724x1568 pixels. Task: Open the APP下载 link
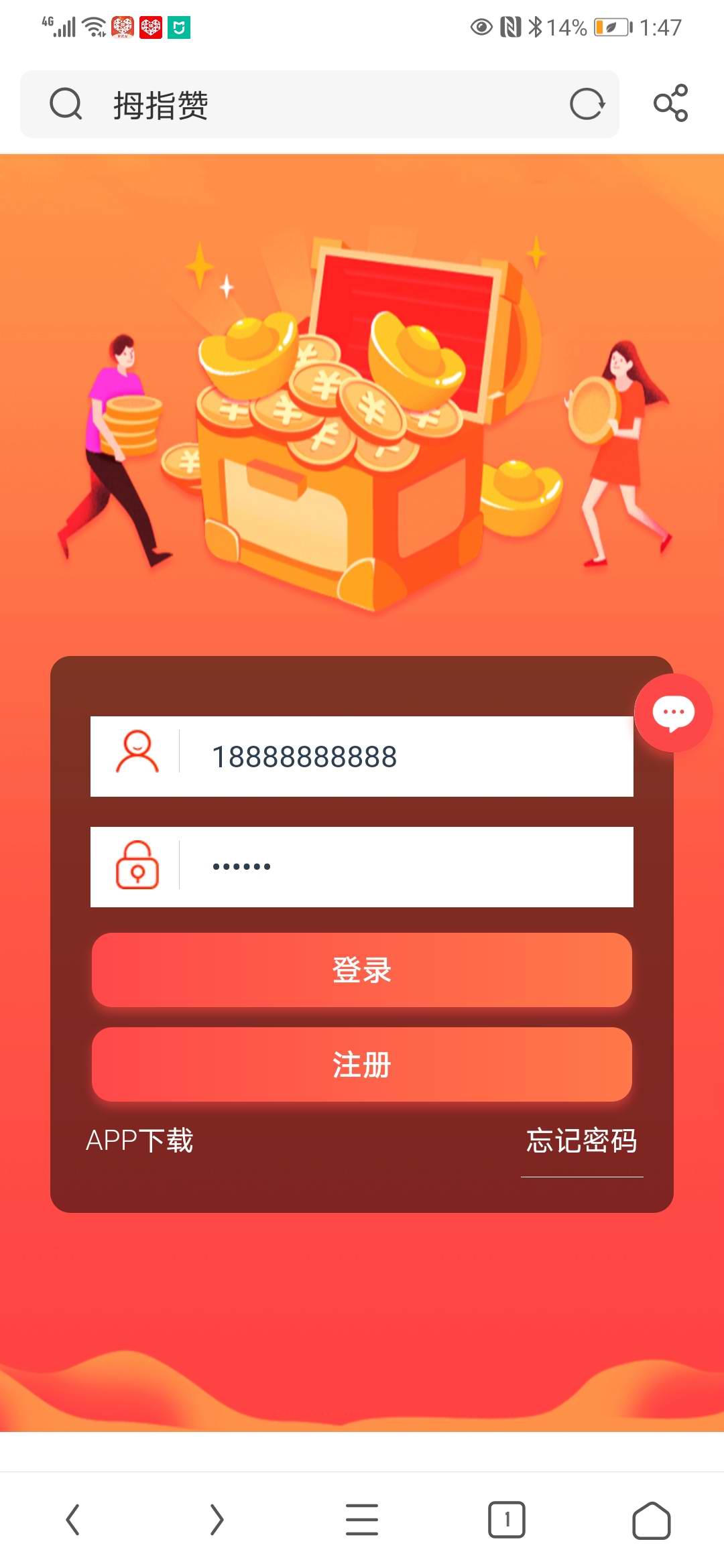click(139, 1140)
